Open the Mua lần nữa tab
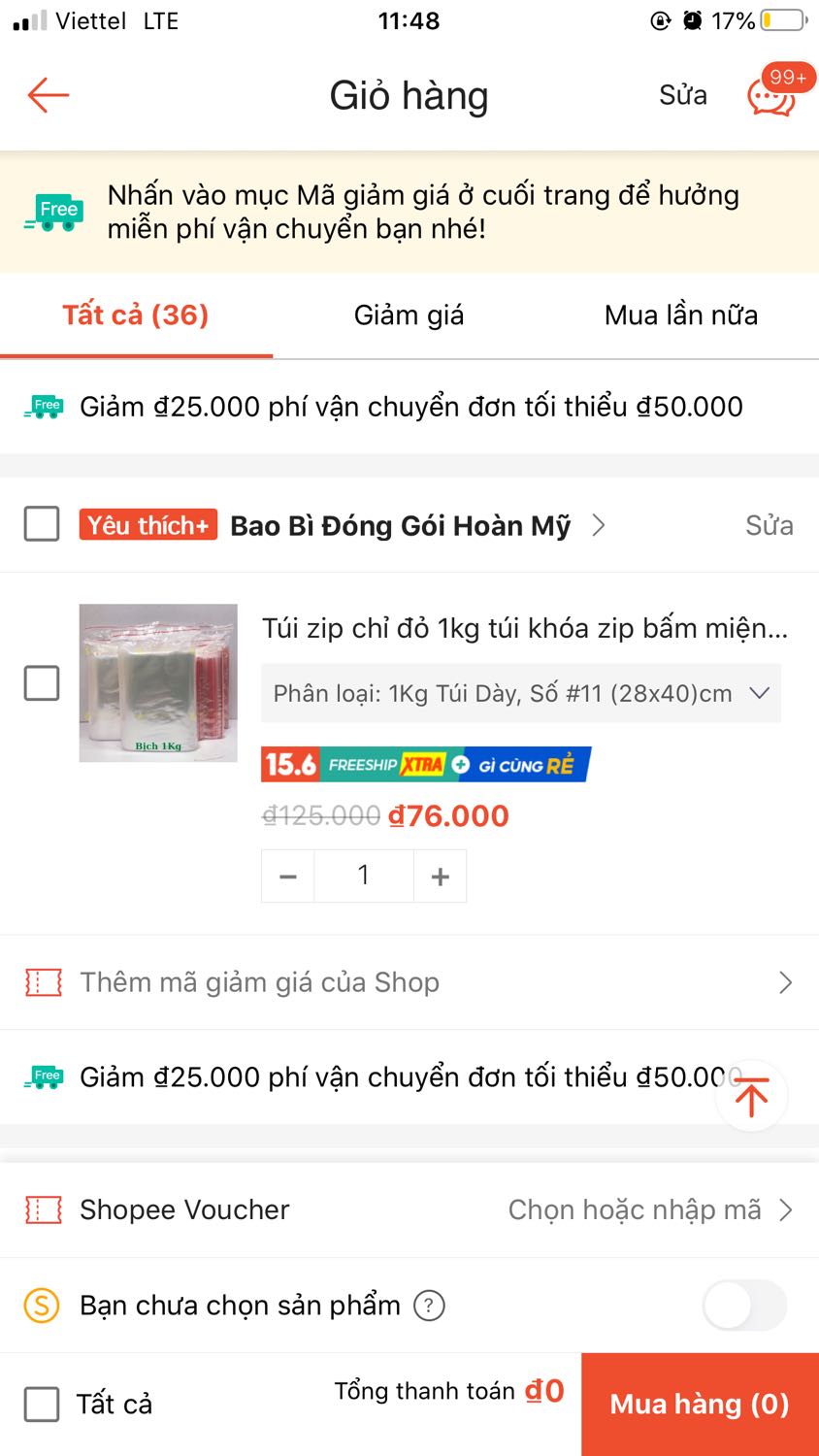 [679, 314]
